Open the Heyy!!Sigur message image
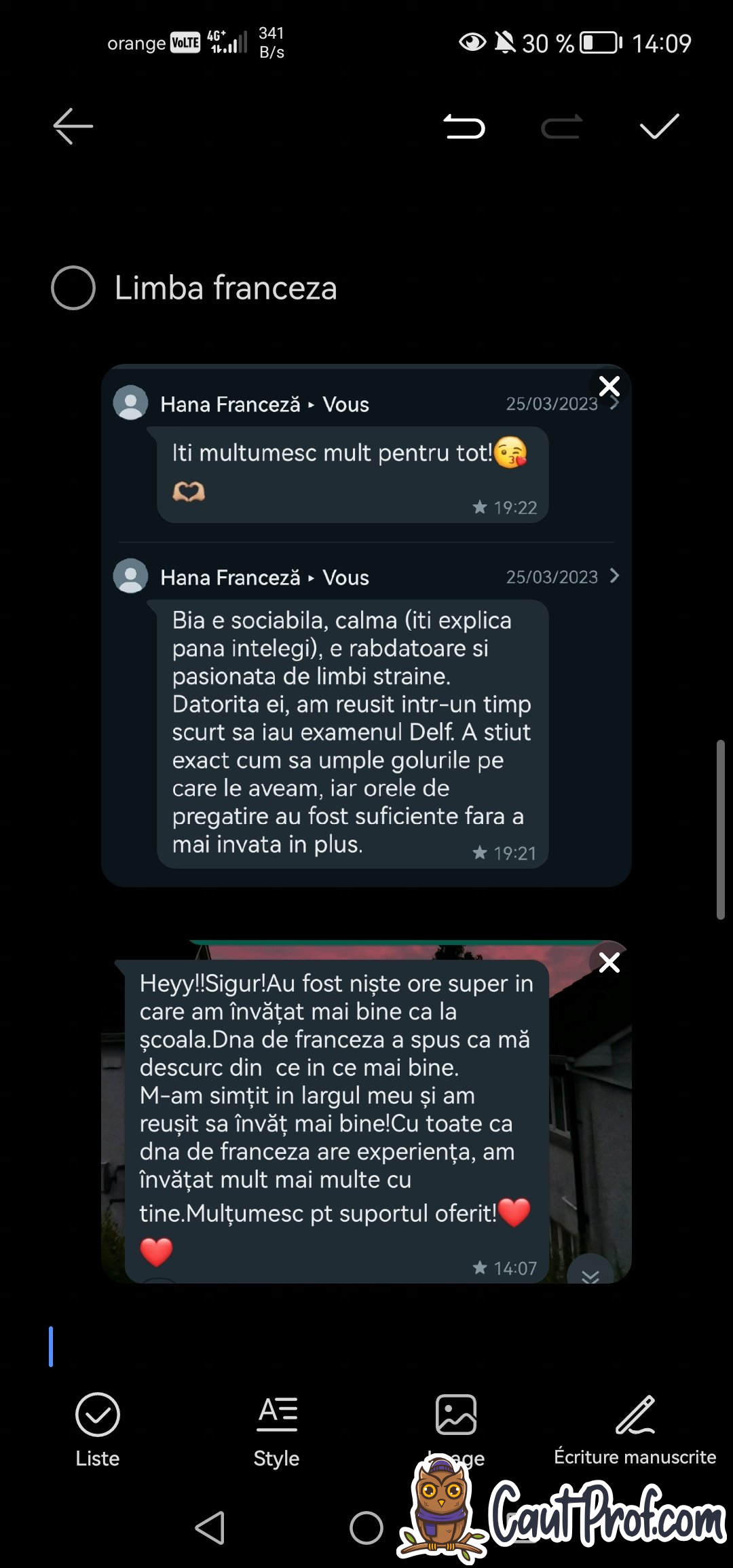This screenshot has width=733, height=1568. click(366, 1112)
